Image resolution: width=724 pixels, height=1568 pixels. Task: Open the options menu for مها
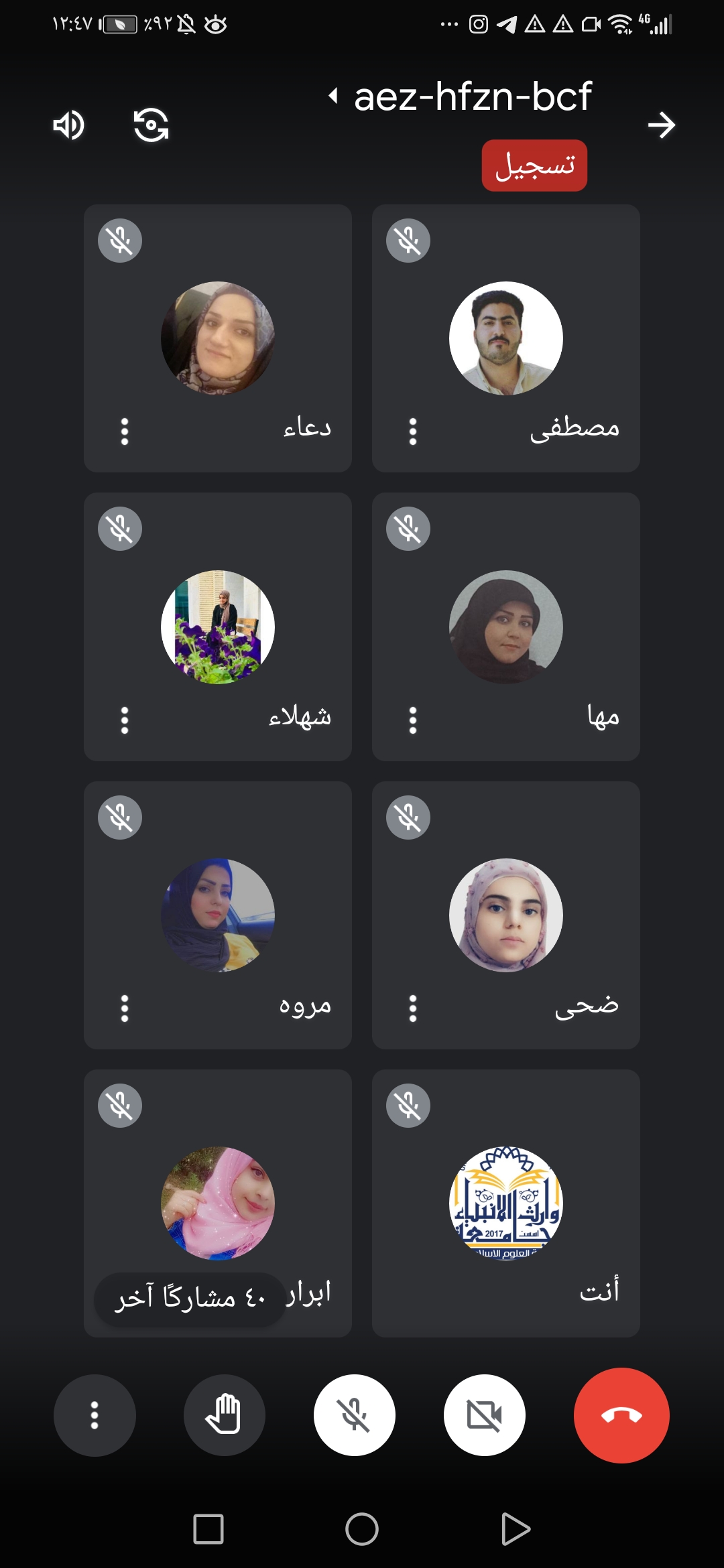pos(413,720)
